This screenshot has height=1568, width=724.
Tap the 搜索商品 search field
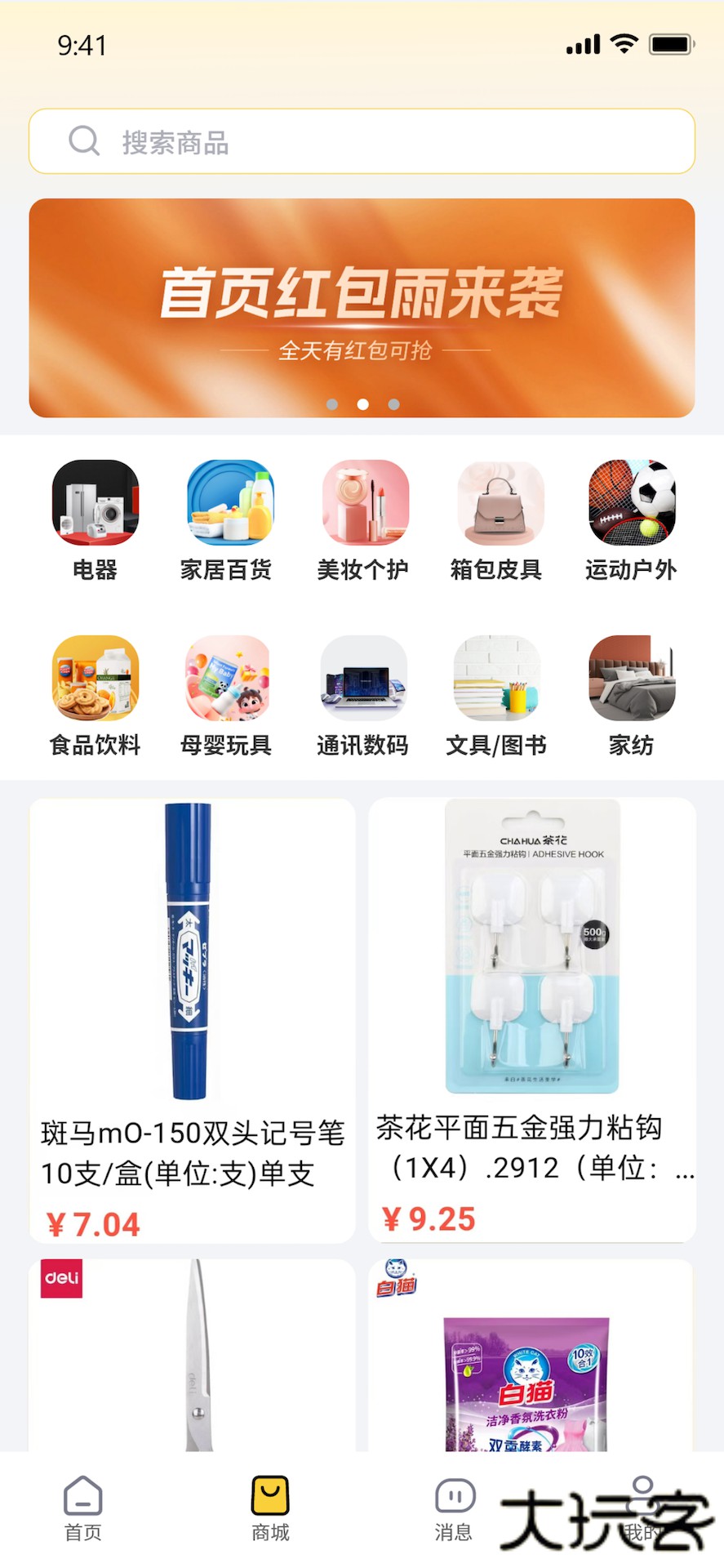point(362,141)
